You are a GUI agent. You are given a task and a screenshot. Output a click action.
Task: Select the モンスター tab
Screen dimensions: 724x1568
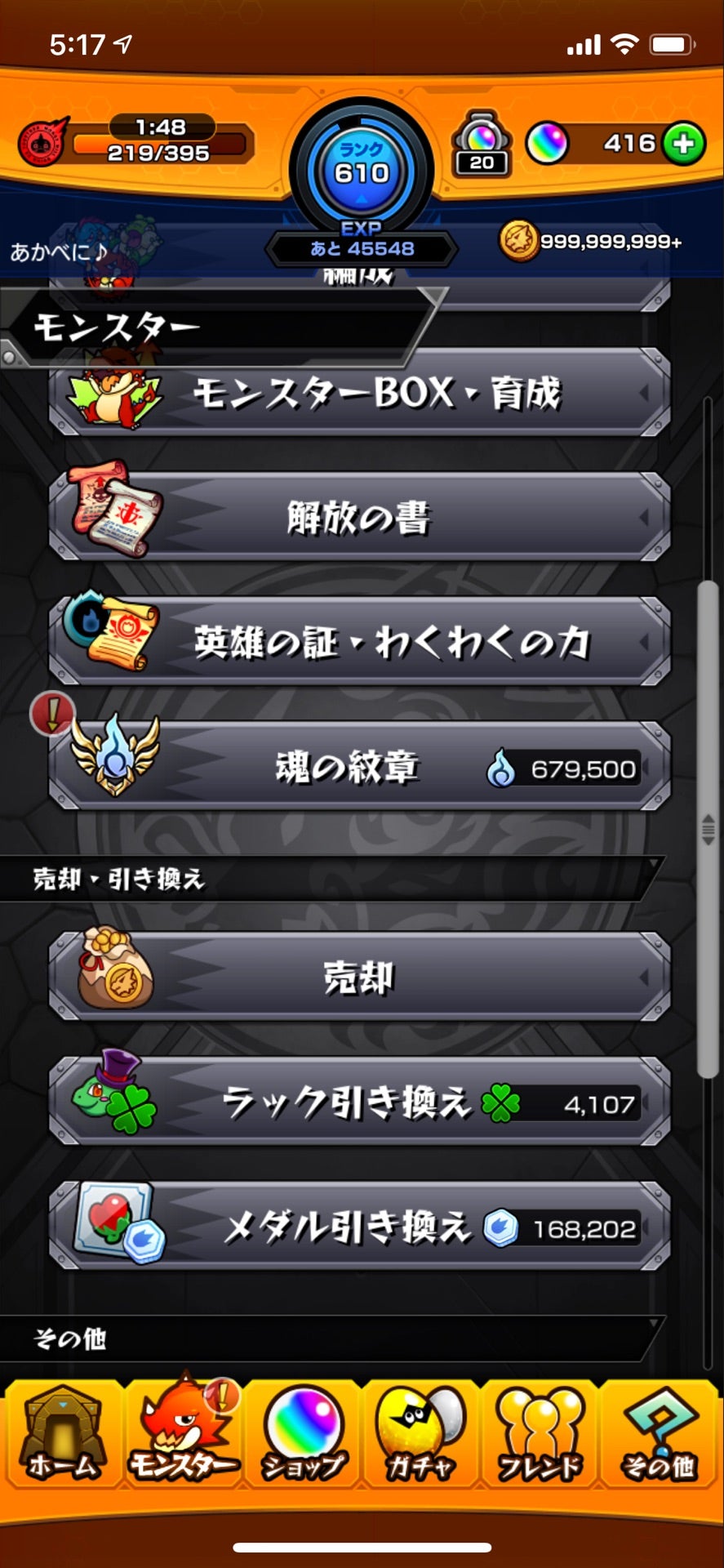[183, 1434]
